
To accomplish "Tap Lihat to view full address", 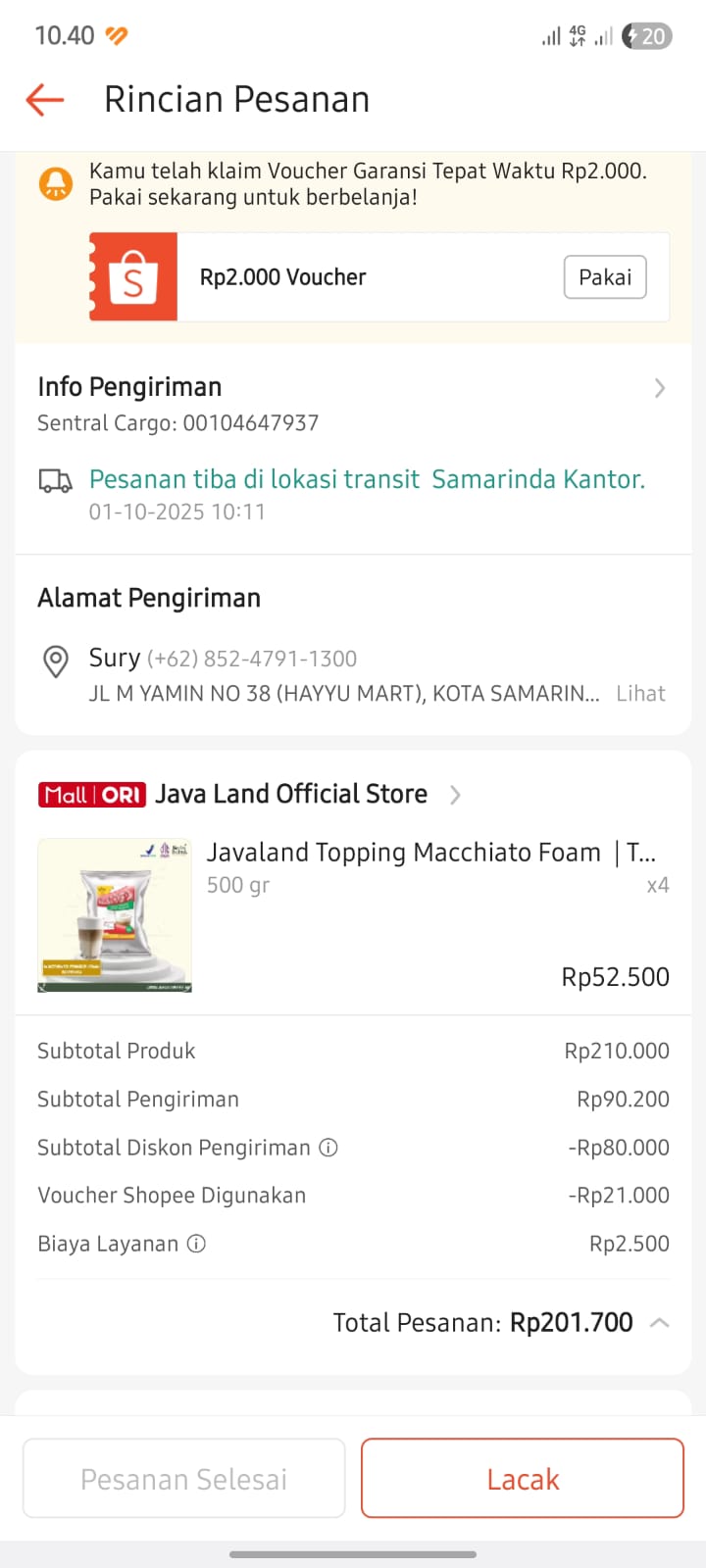I will pyautogui.click(x=640, y=694).
